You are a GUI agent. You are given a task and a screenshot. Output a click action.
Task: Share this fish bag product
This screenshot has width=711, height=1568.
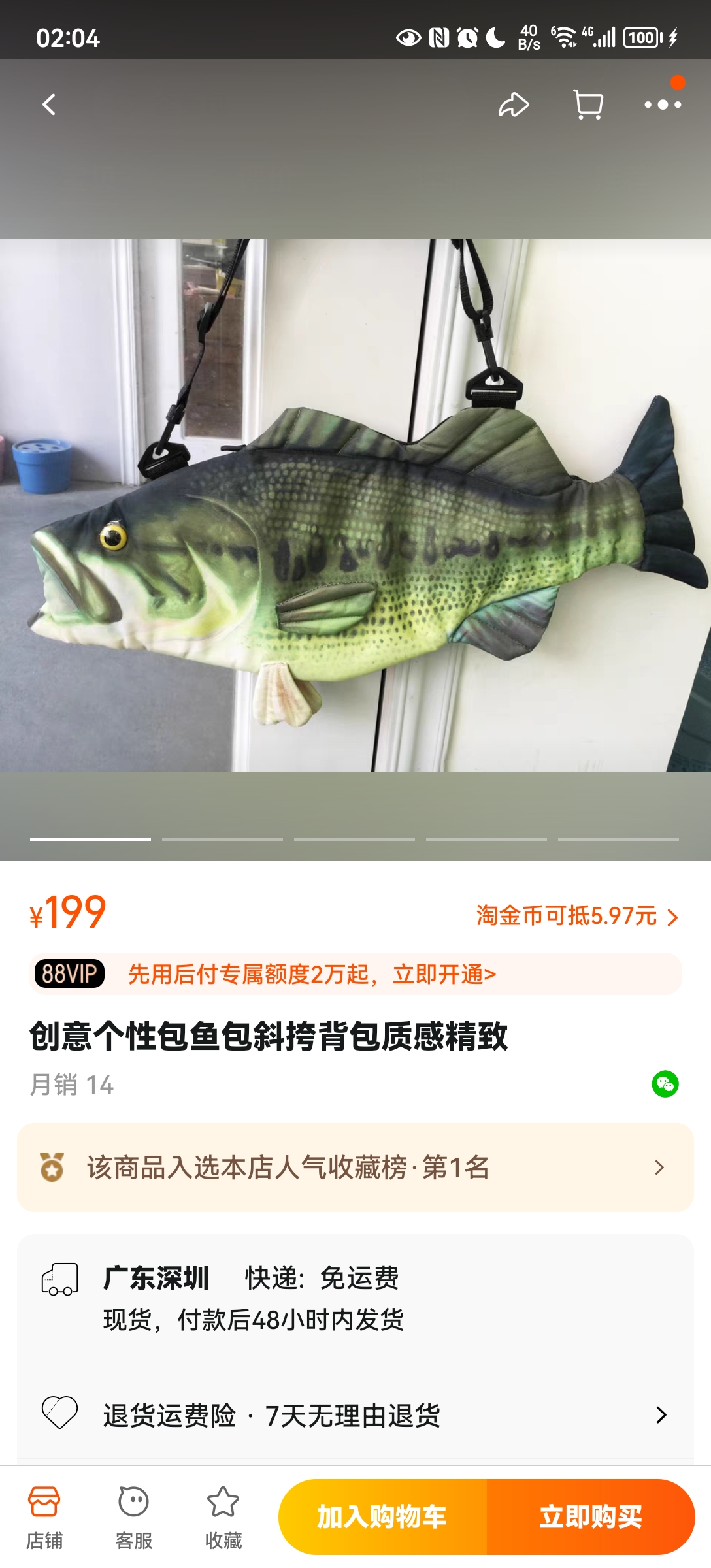(514, 105)
